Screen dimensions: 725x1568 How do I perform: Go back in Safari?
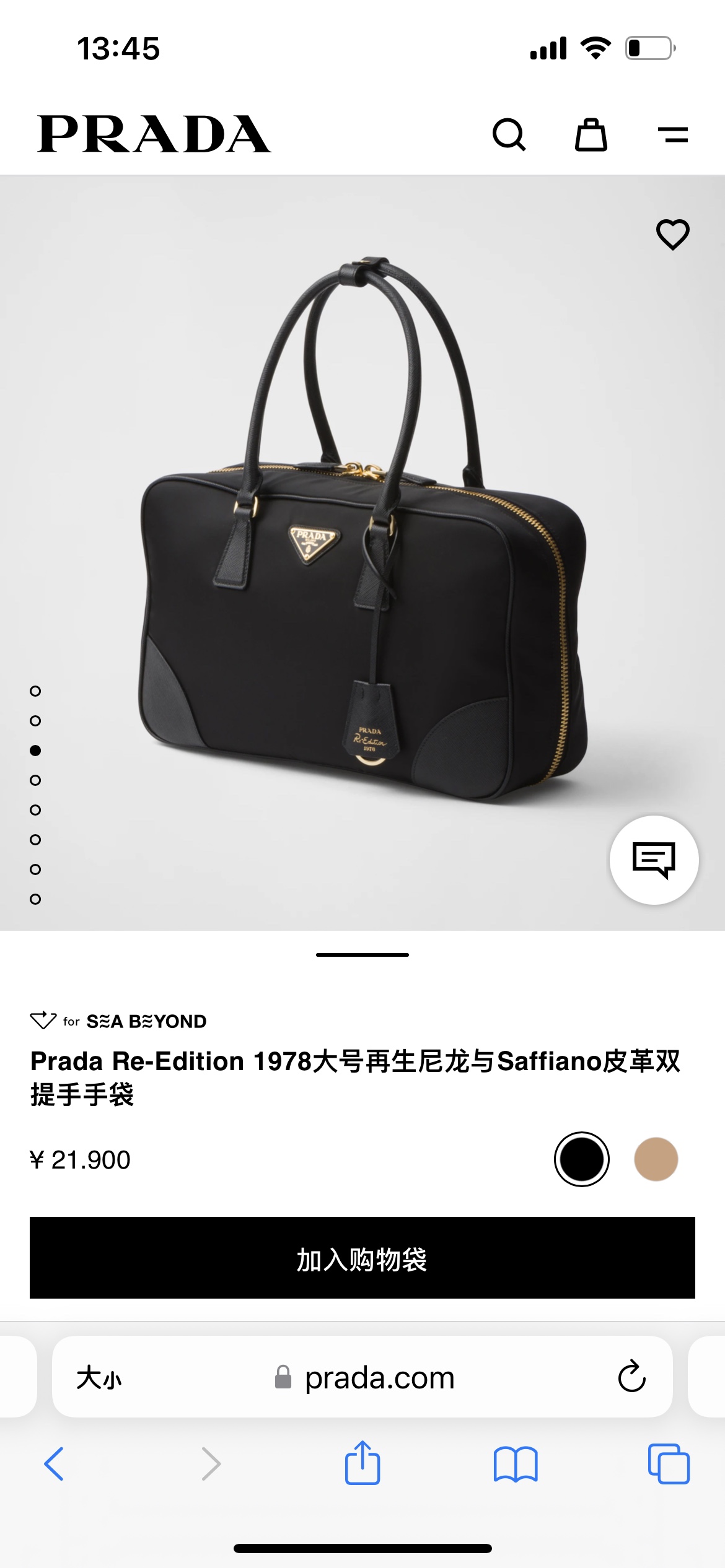[x=55, y=1464]
